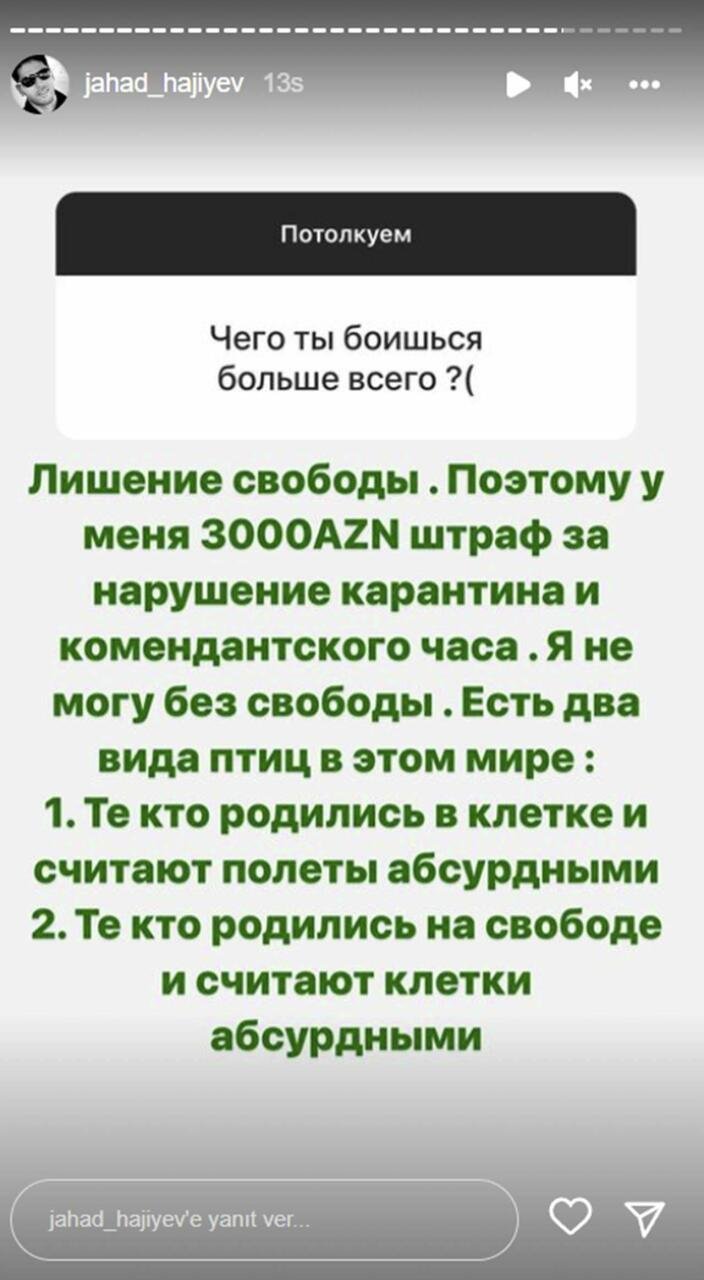Like this story with the heart

[x=571, y=1217]
